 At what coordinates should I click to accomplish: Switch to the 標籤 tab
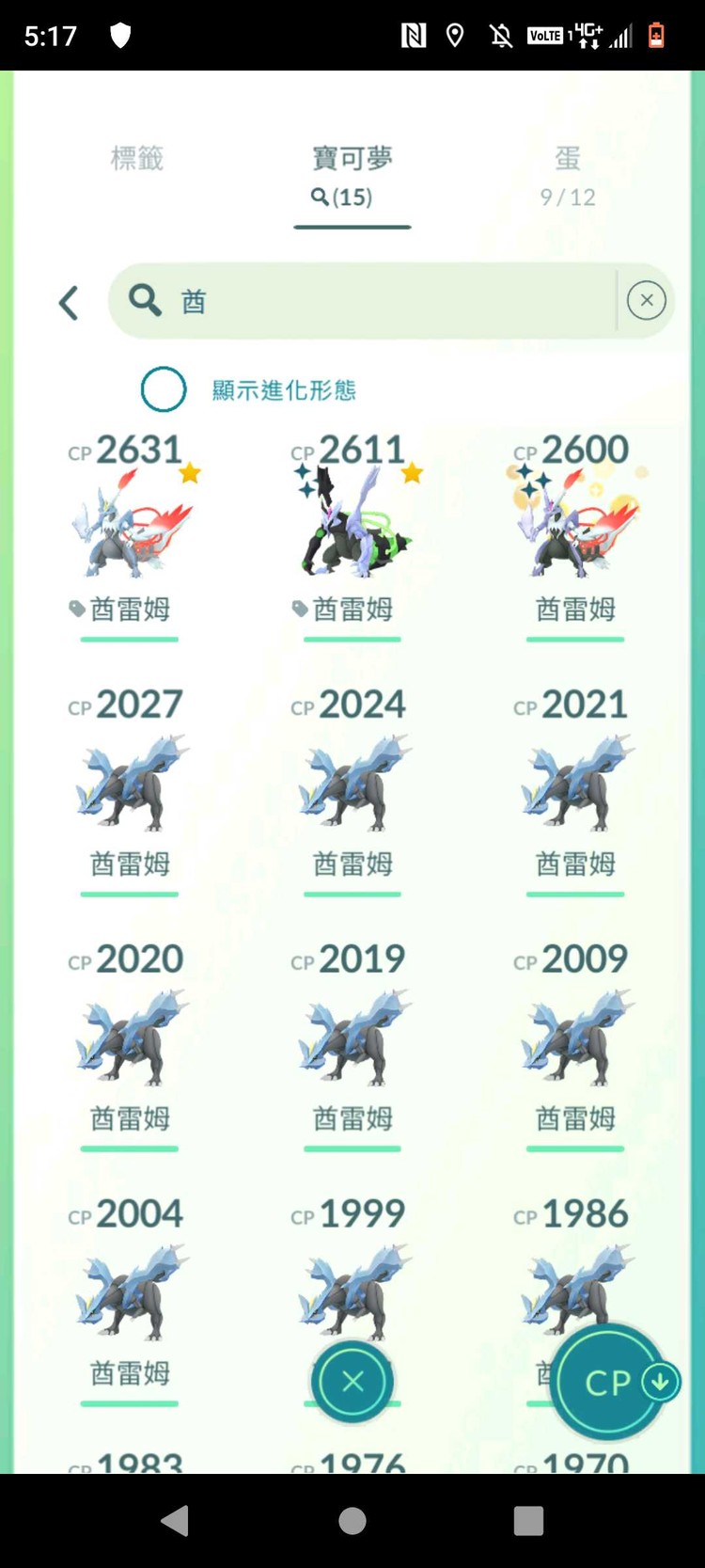click(137, 158)
